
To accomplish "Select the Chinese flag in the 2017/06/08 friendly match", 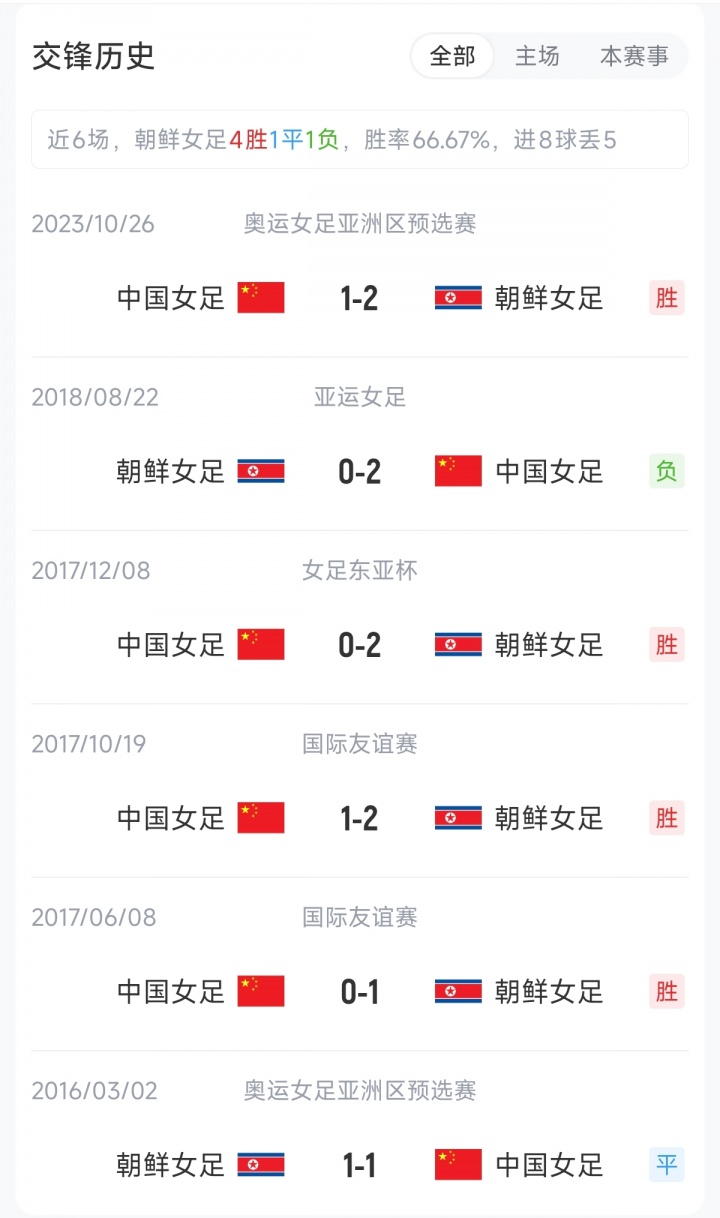I will (x=261, y=991).
